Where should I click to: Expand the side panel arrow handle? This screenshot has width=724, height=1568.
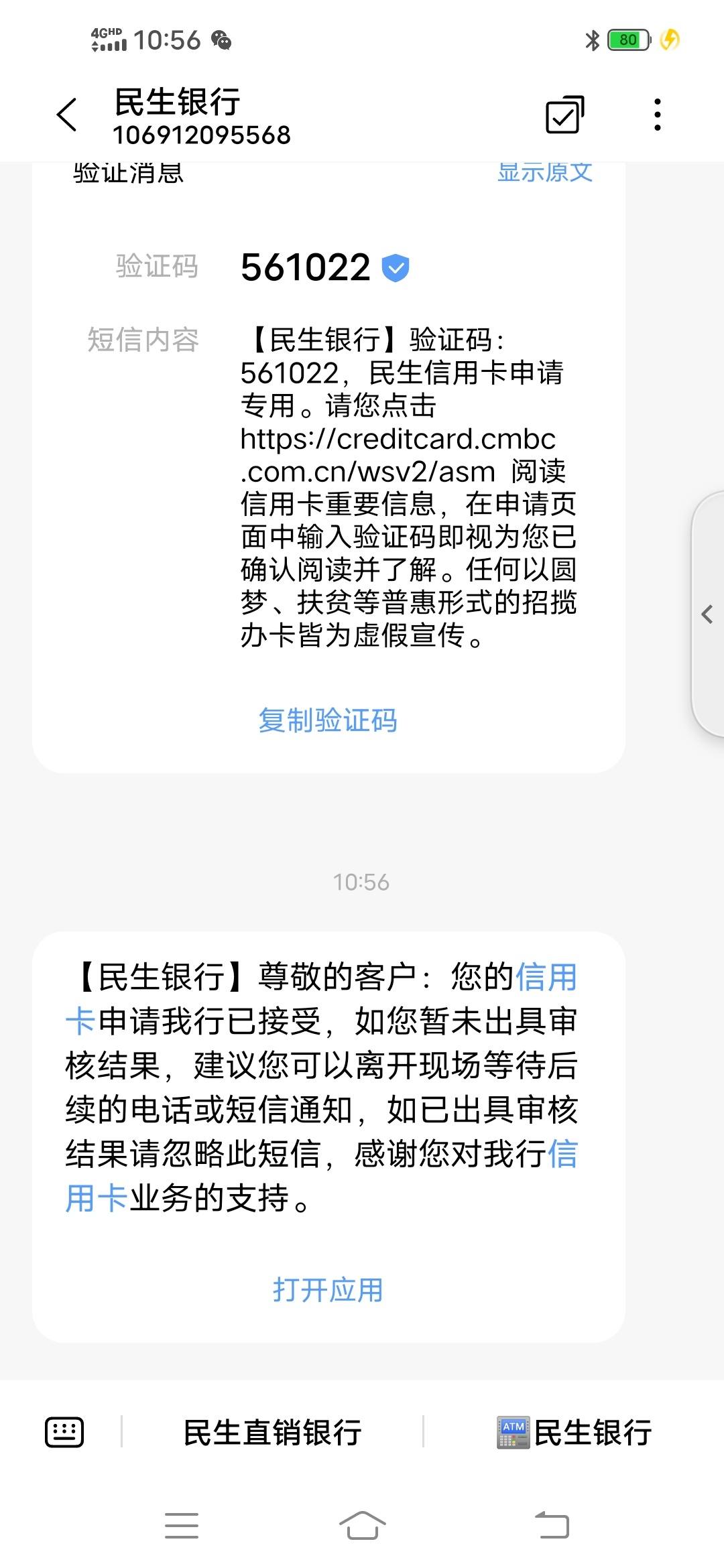(x=707, y=614)
